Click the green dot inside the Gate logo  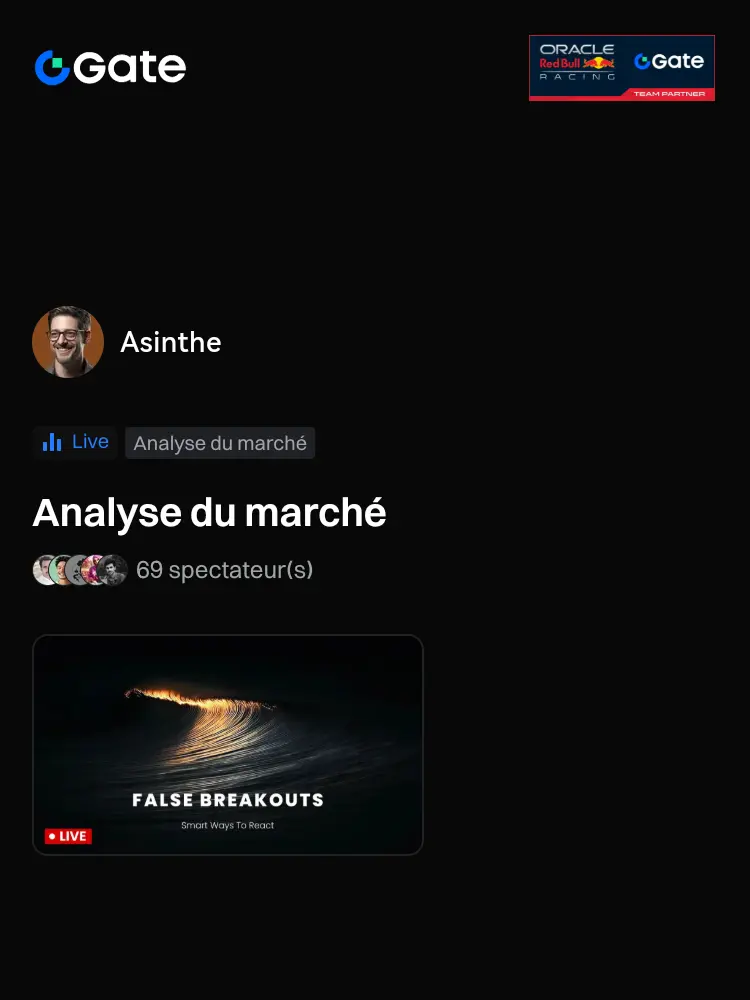(x=56, y=63)
